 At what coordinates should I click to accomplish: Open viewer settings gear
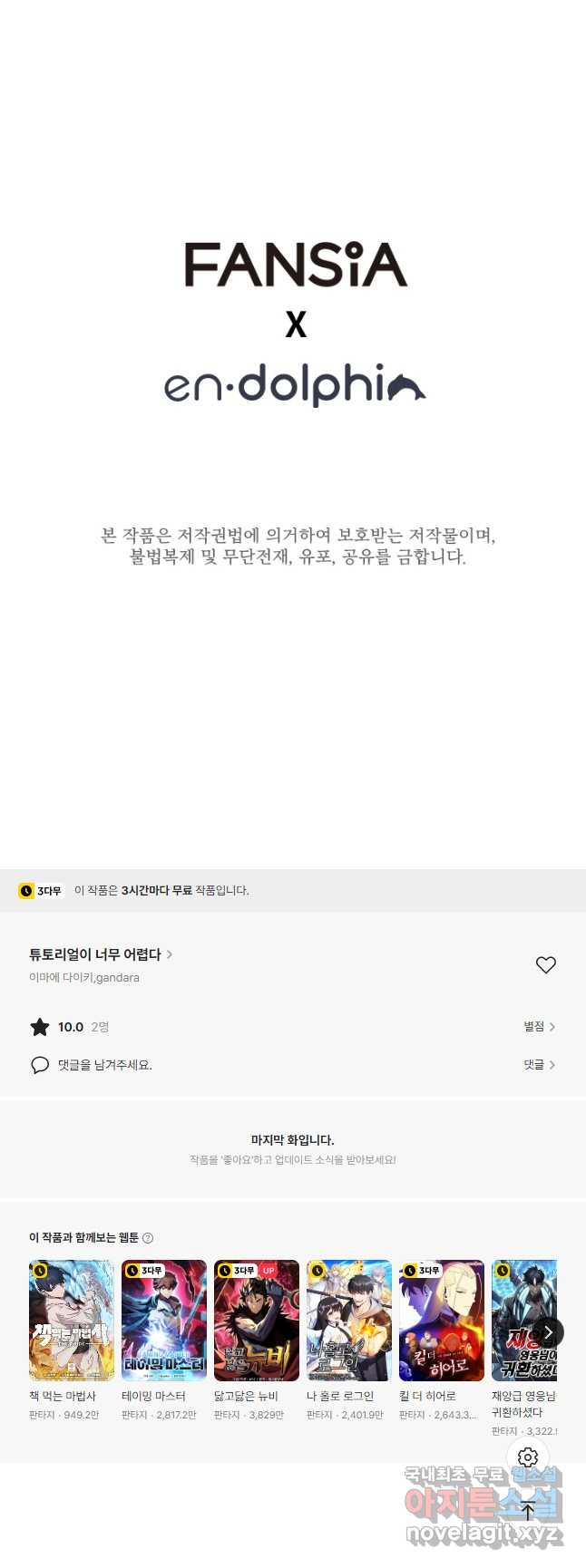click(x=528, y=1457)
